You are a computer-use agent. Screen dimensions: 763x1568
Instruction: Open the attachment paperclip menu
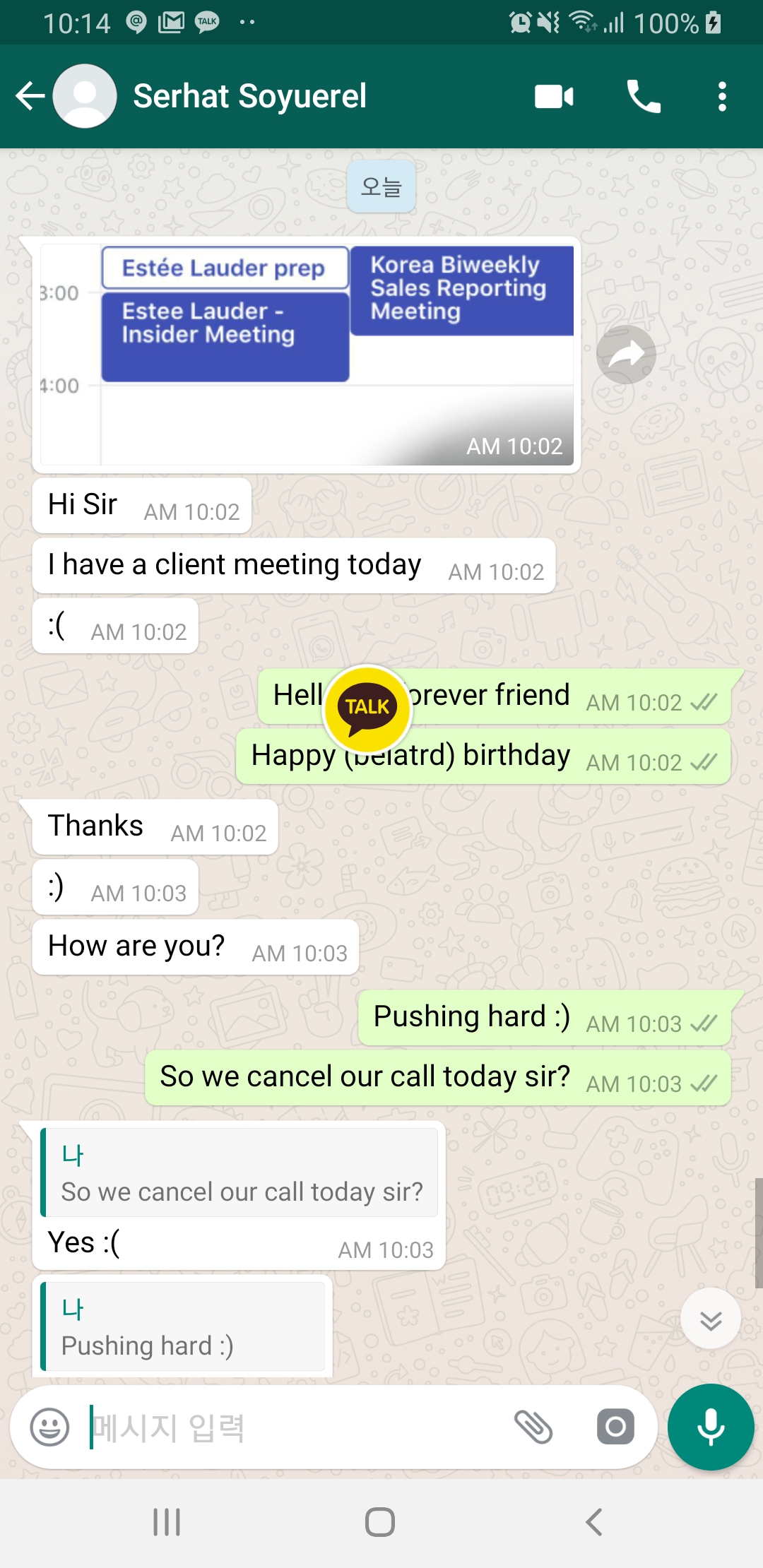click(x=533, y=1427)
